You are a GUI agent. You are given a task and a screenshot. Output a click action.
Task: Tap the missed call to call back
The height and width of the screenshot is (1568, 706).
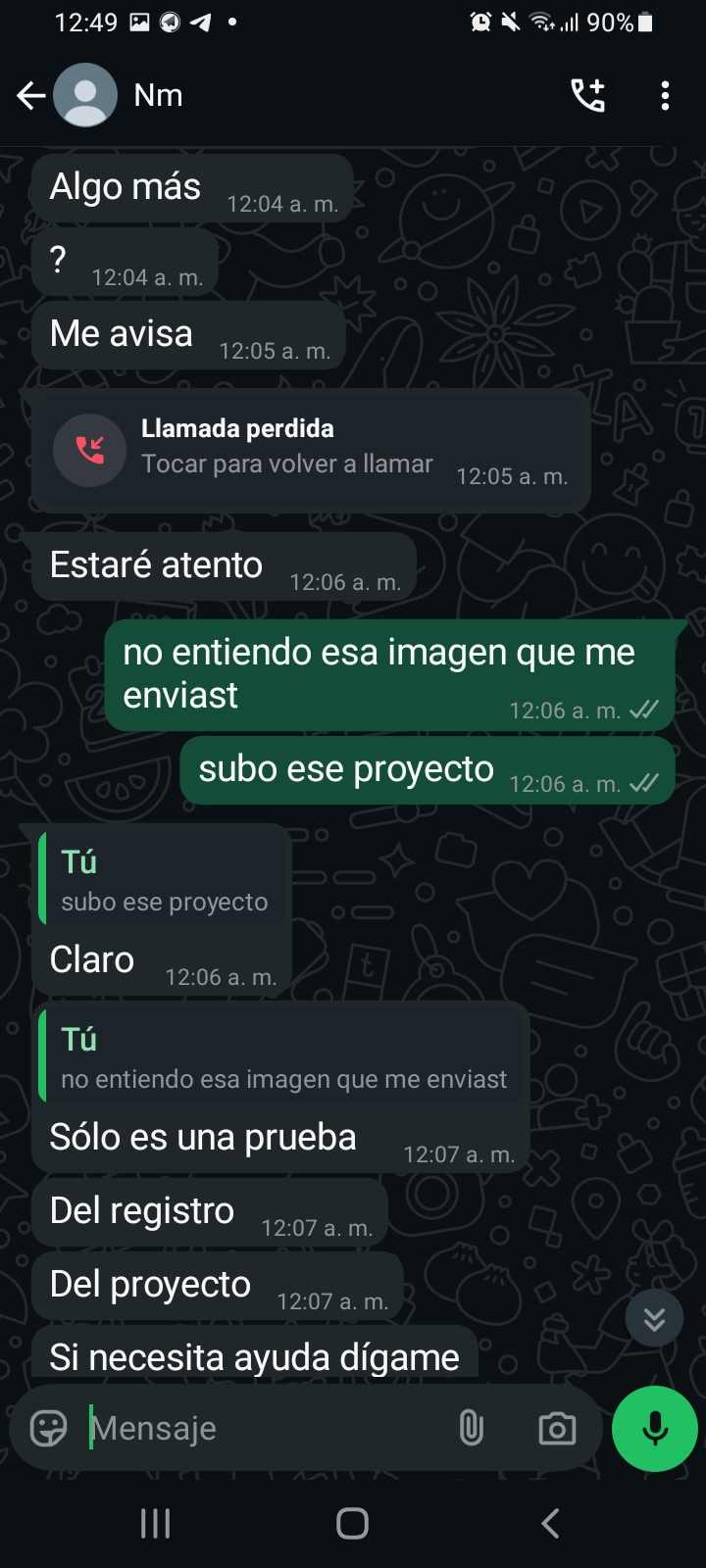[311, 451]
